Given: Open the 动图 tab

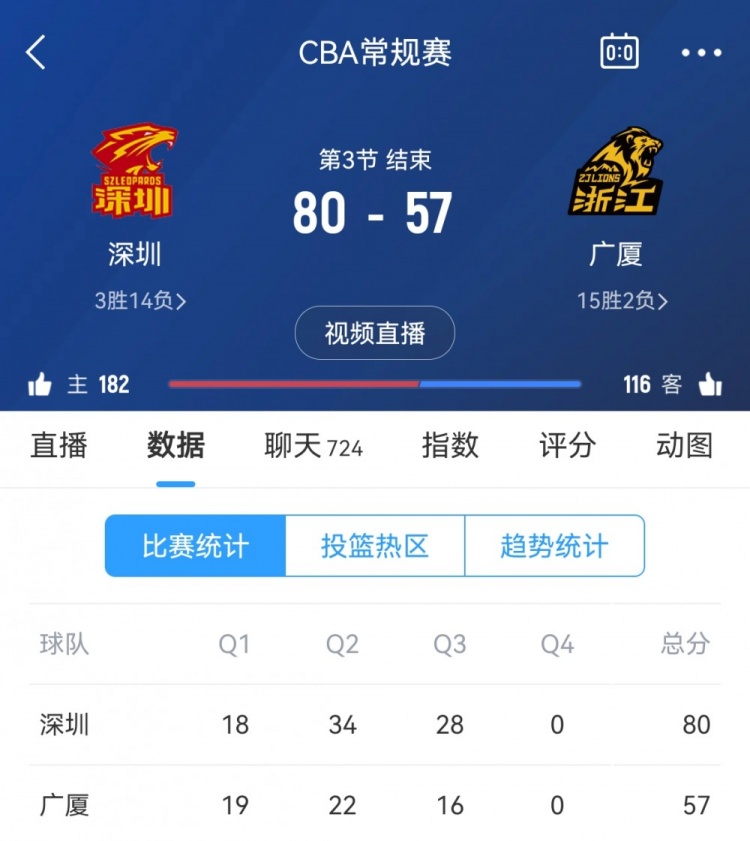Looking at the screenshot, I should pos(684,446).
